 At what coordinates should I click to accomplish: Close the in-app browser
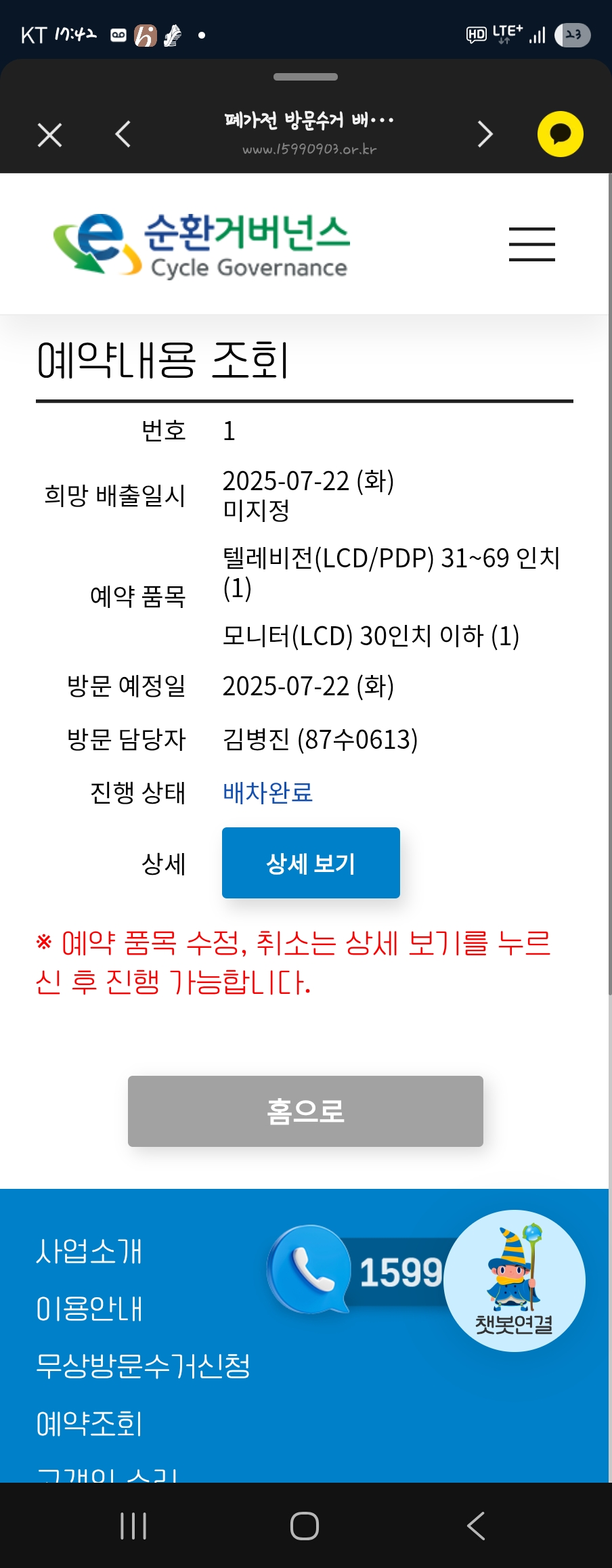click(50, 135)
